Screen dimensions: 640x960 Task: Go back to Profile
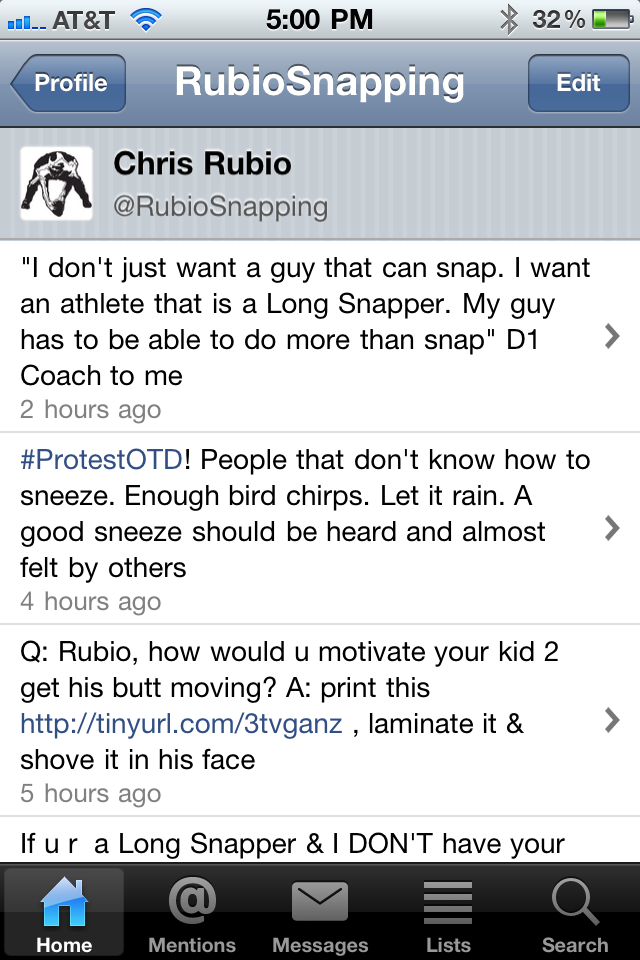68,83
